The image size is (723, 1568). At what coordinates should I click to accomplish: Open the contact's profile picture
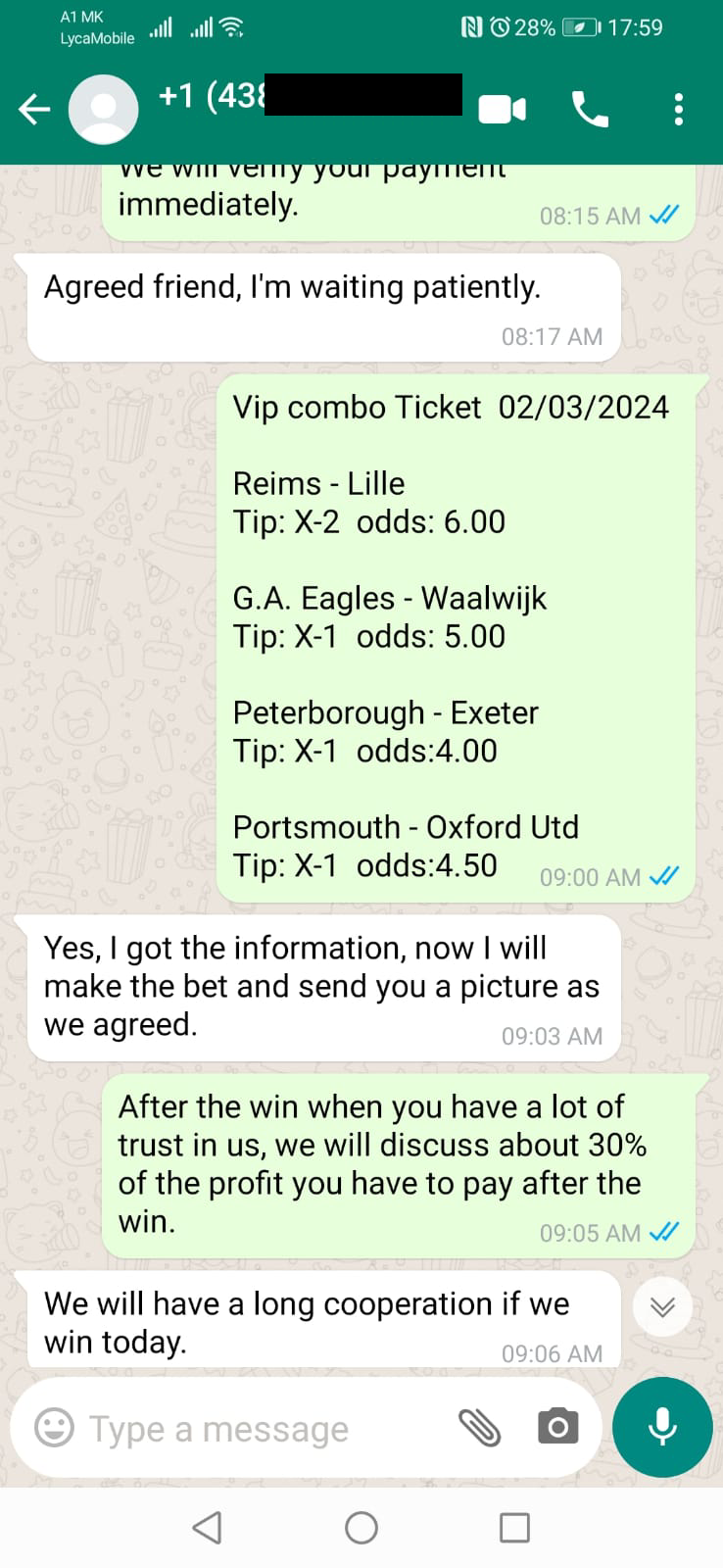(103, 110)
